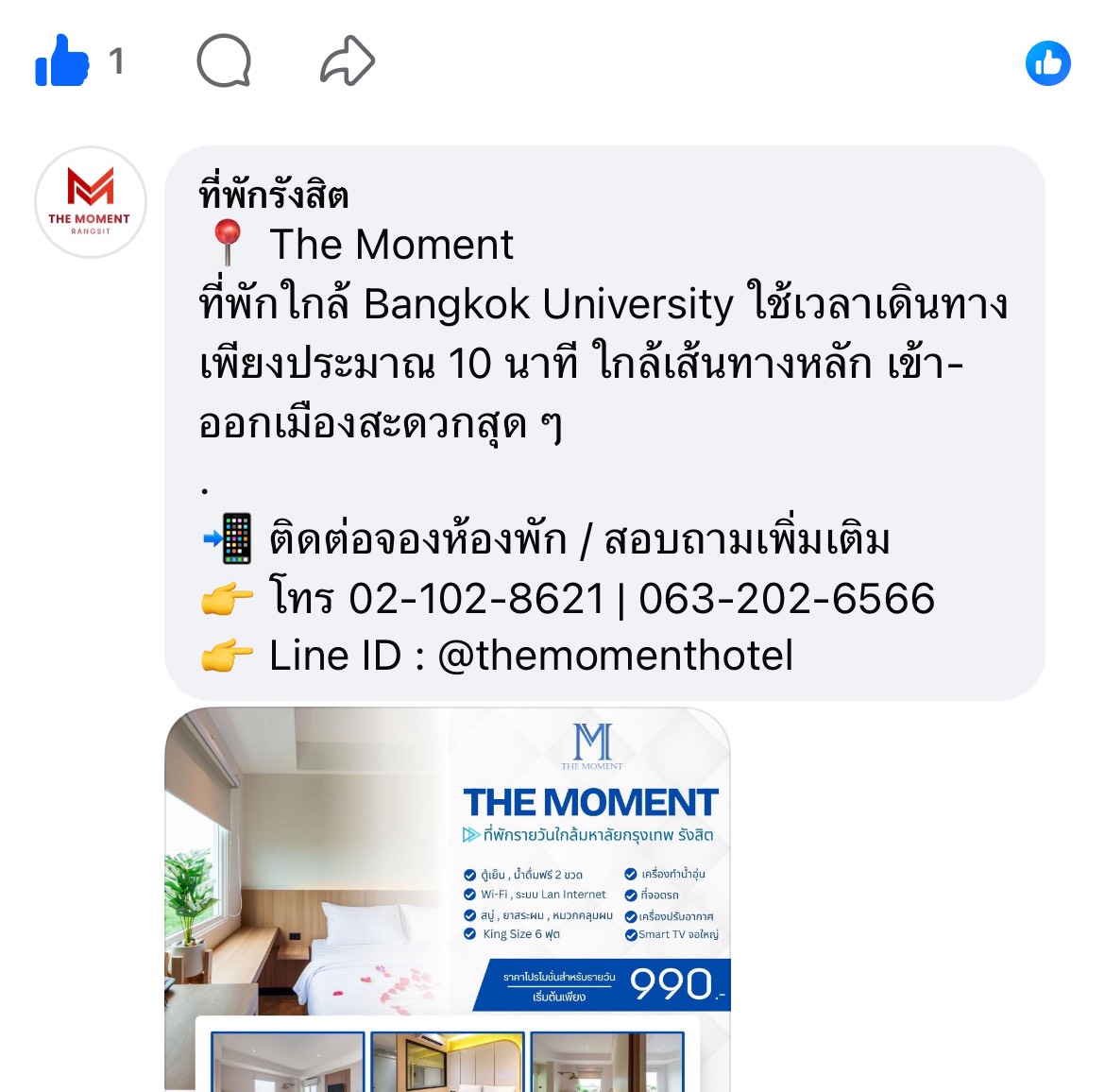Open The Moment hotel promo image
This screenshot has width=1105, height=1092.
(448, 898)
